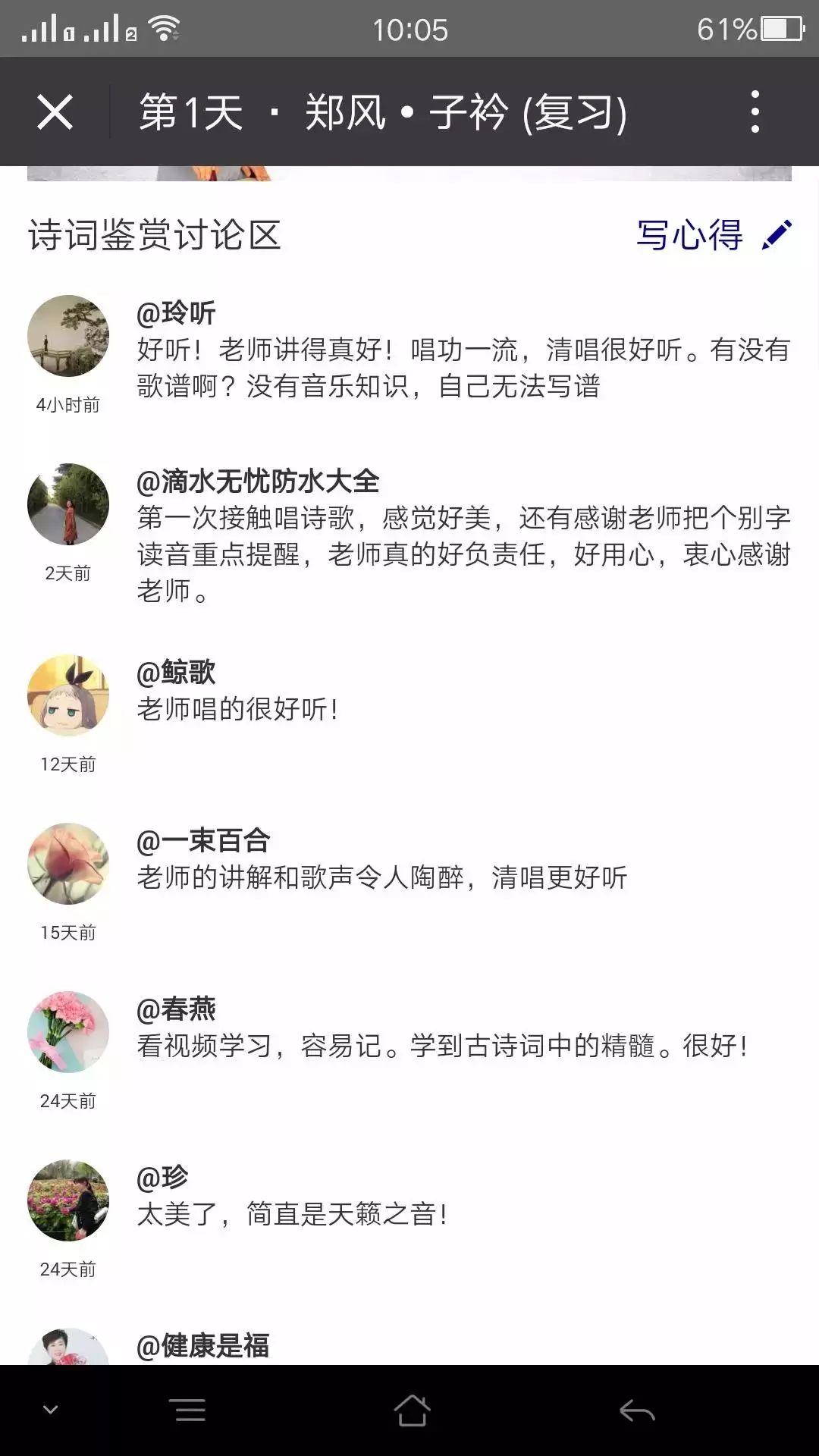The width and height of the screenshot is (819, 1456).
Task: Expand the chevron at the bottom left
Action: pos(48,1408)
